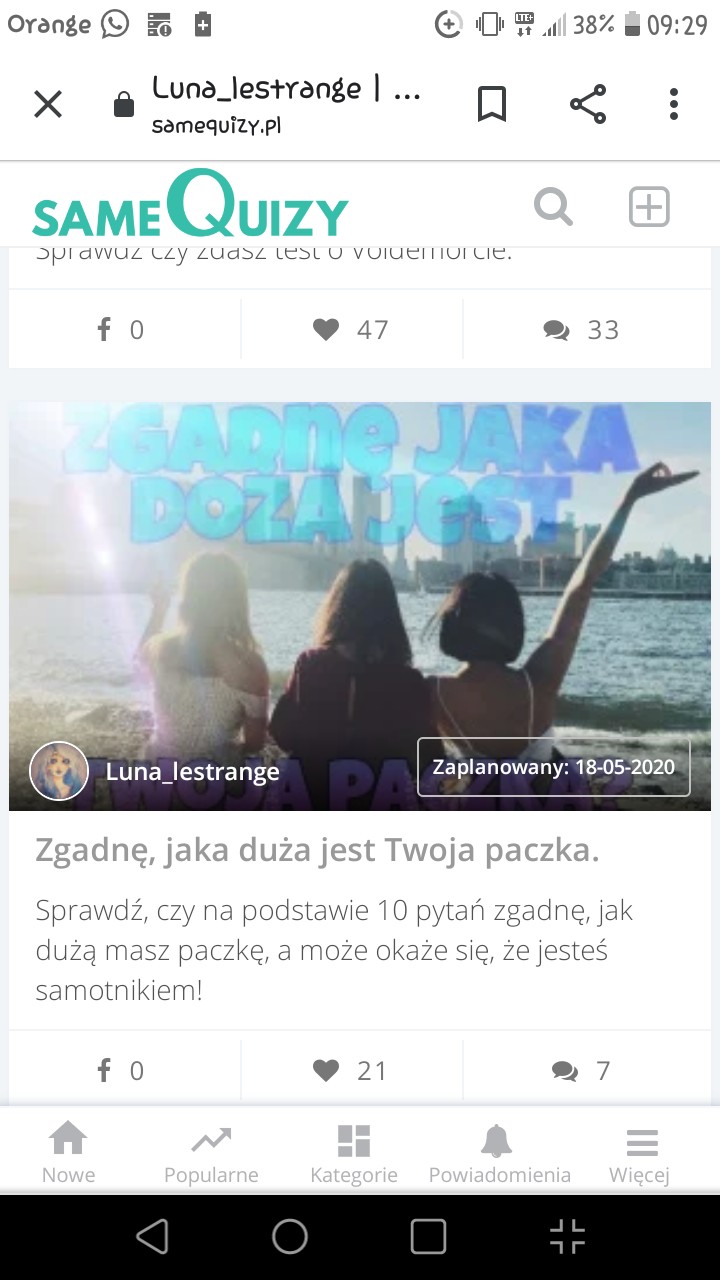Viewport: 720px width, 1280px height.
Task: Share the paczka quiz on Facebook
Action: click(121, 1071)
